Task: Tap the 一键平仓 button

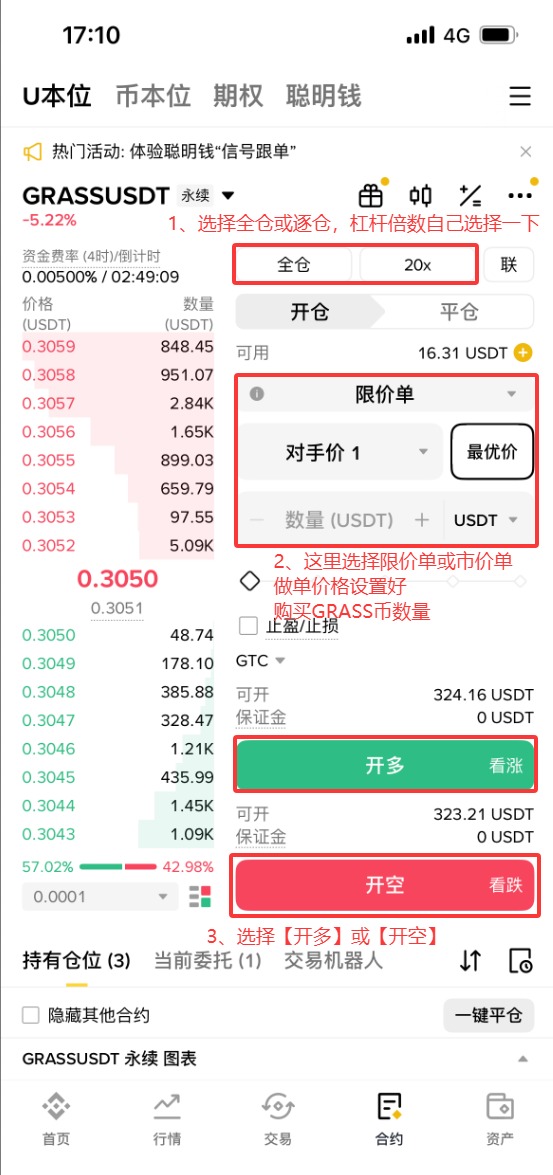Action: (489, 1016)
